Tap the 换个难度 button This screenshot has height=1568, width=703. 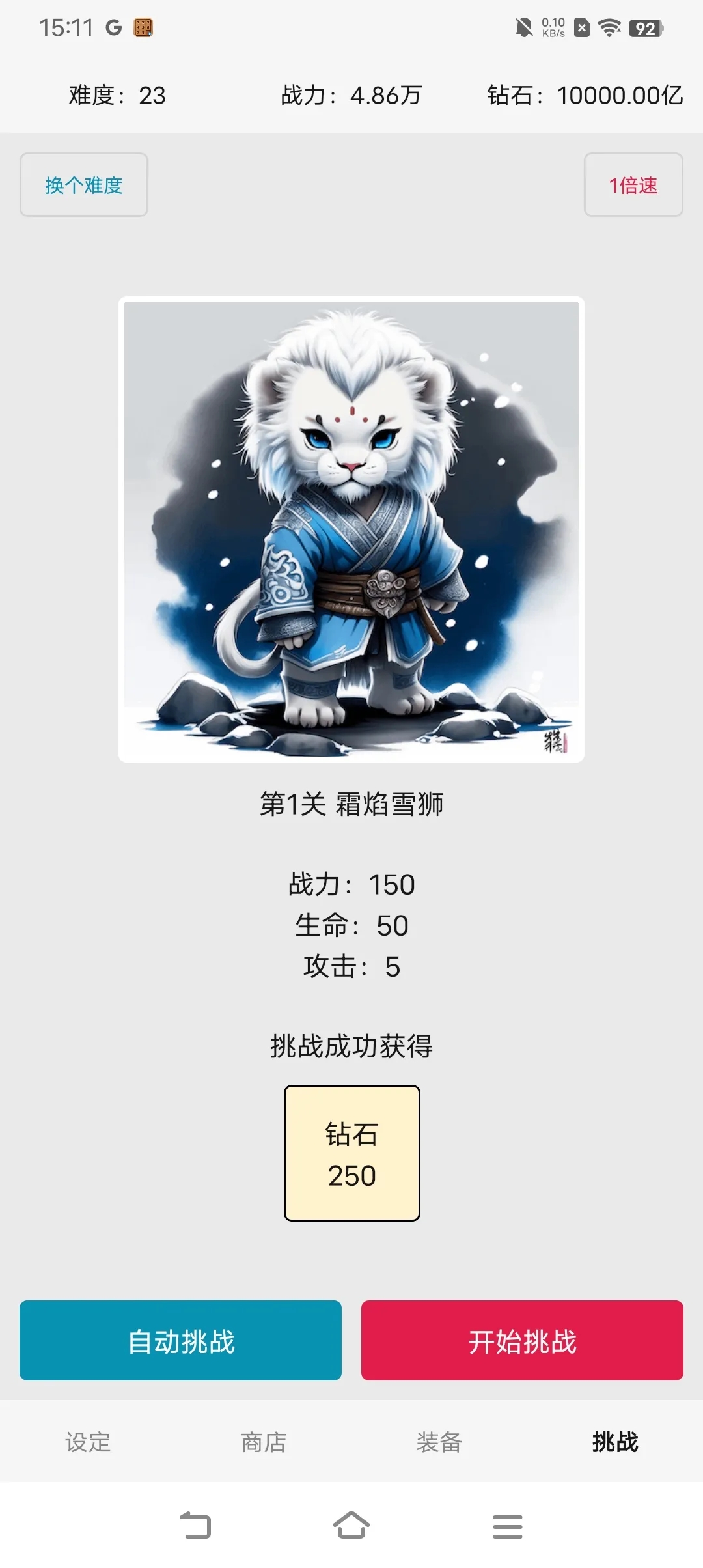pos(84,185)
